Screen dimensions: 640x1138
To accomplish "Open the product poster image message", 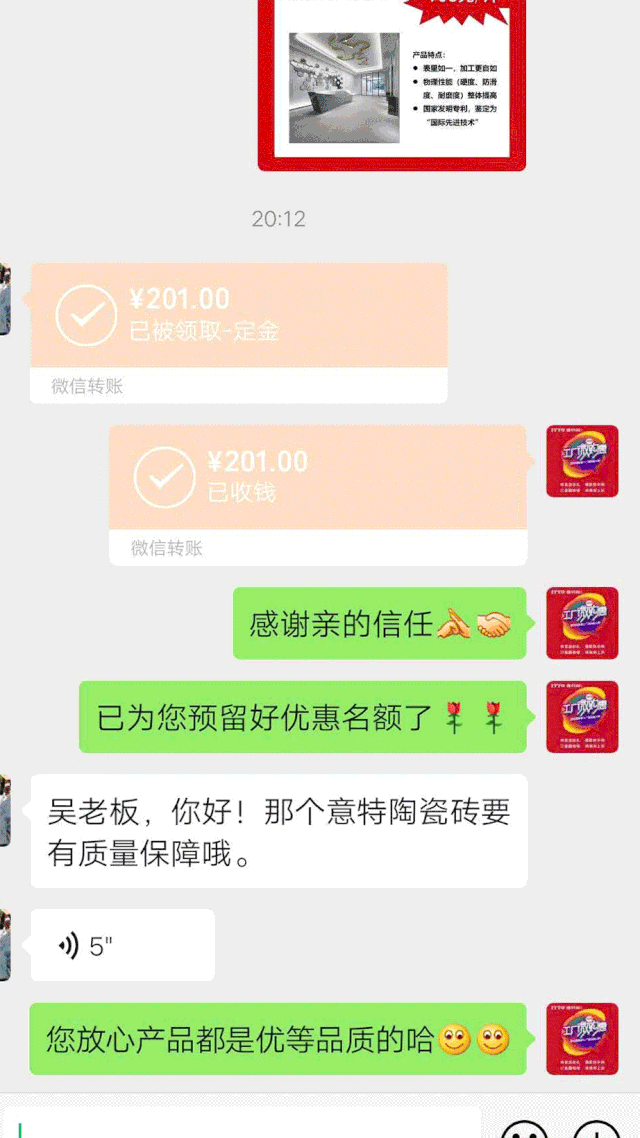I will pyautogui.click(x=392, y=85).
